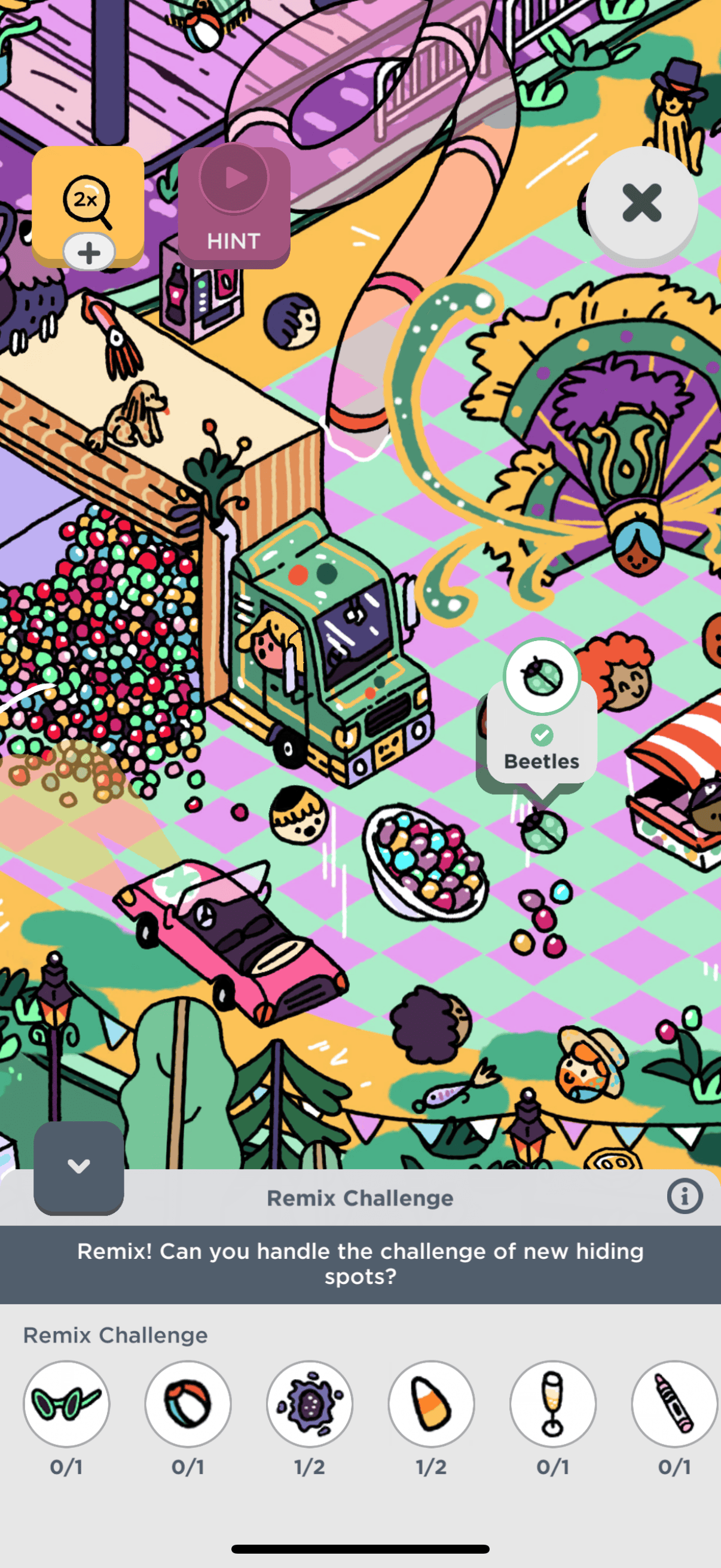
Task: Collapse the Remix Challenge panel
Action: tap(78, 1167)
